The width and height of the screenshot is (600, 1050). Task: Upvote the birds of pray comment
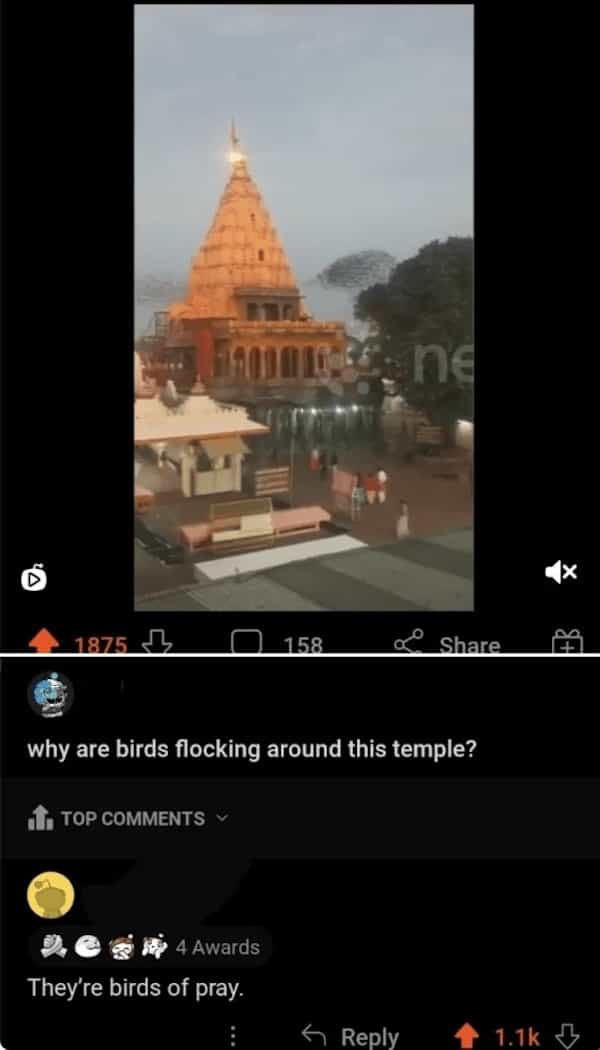[467, 1036]
